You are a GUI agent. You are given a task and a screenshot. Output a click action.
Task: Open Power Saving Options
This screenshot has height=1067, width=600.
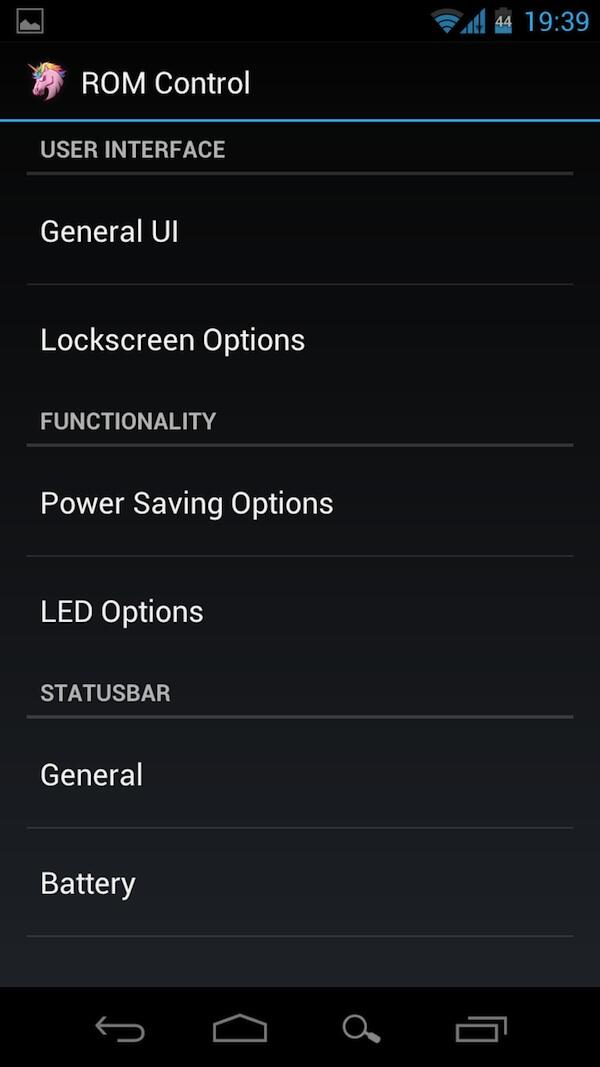point(300,502)
